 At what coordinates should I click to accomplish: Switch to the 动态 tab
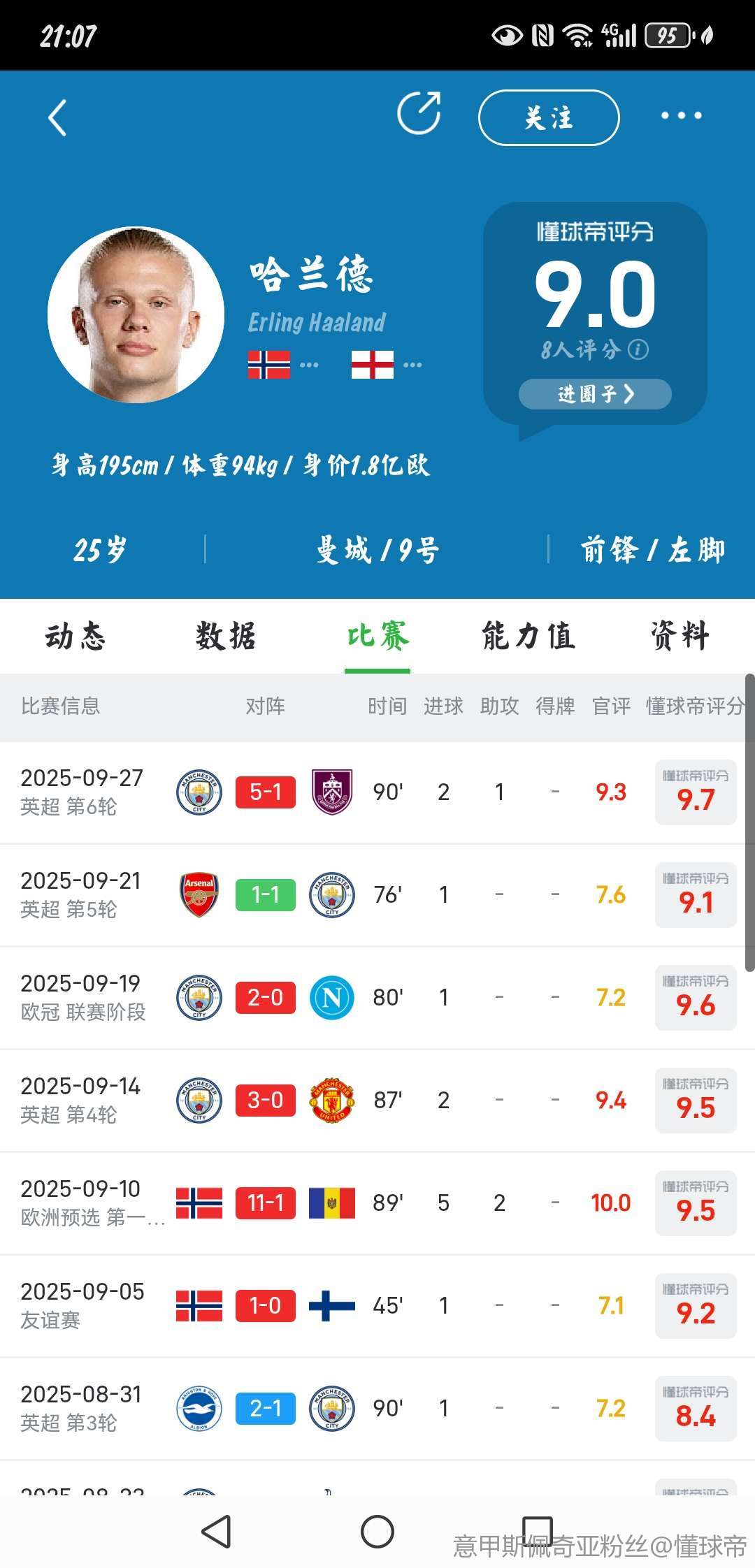point(75,637)
